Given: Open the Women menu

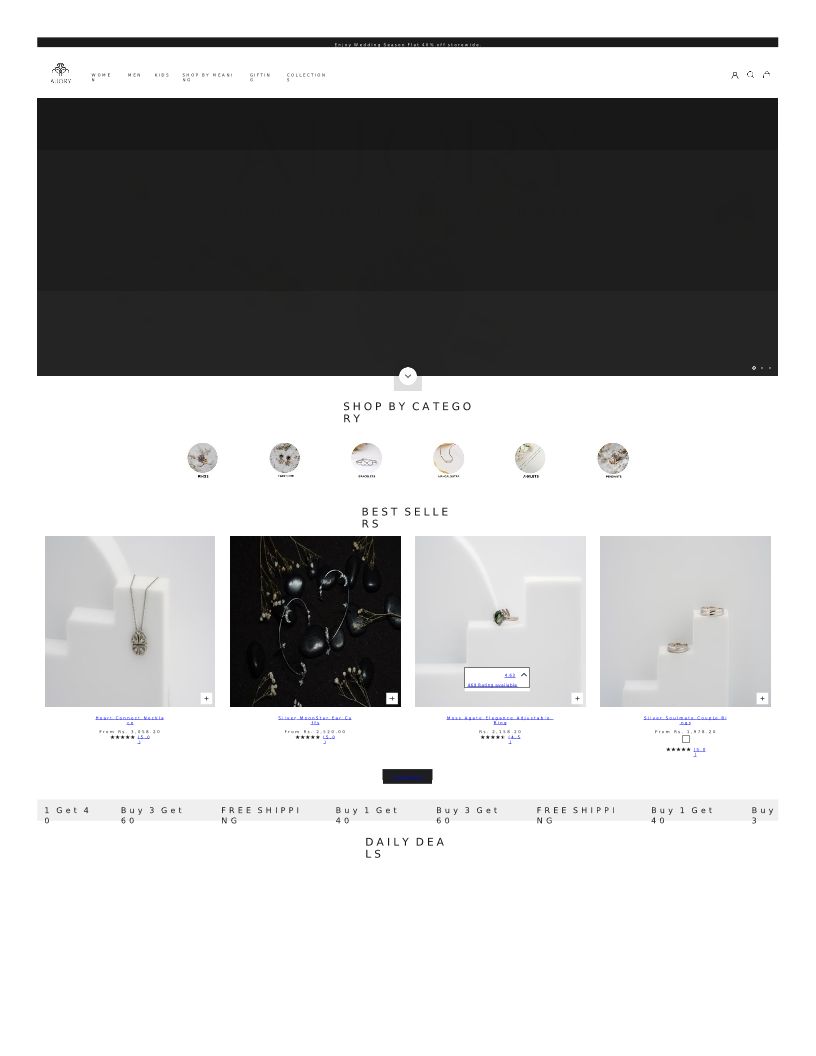Looking at the screenshot, I should [x=101, y=77].
